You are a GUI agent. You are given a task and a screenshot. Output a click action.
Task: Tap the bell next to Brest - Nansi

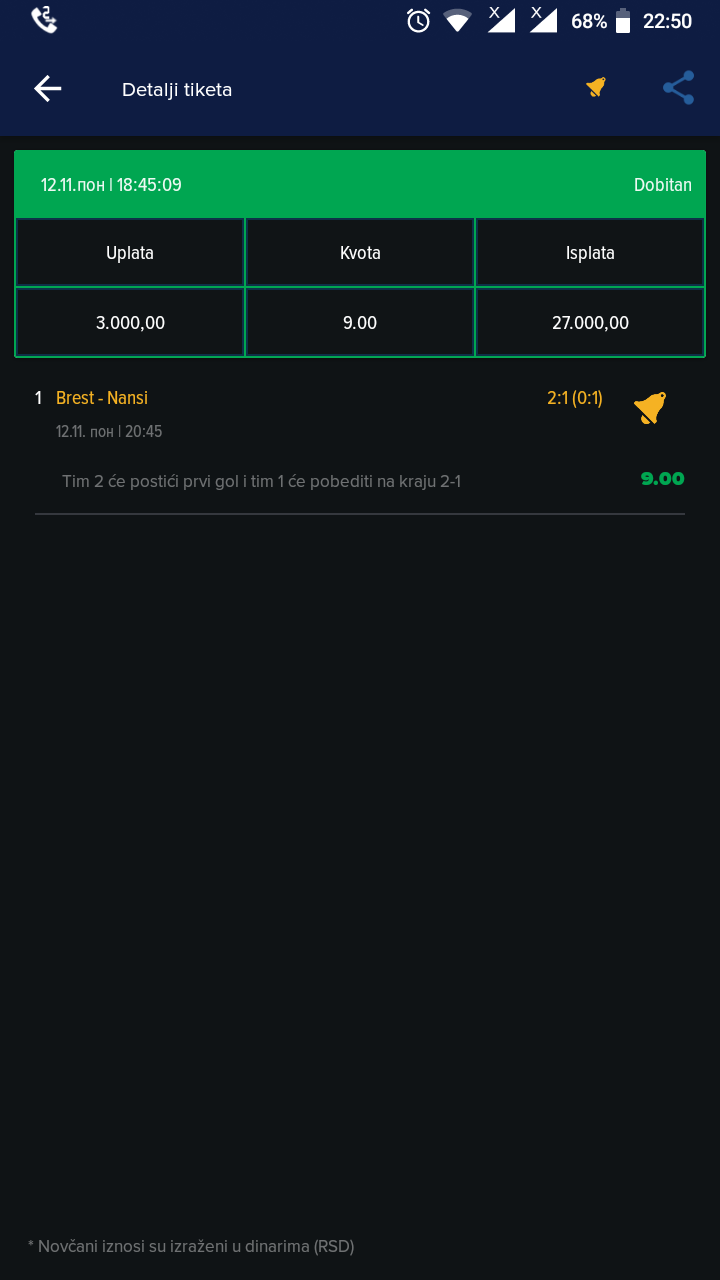point(650,408)
